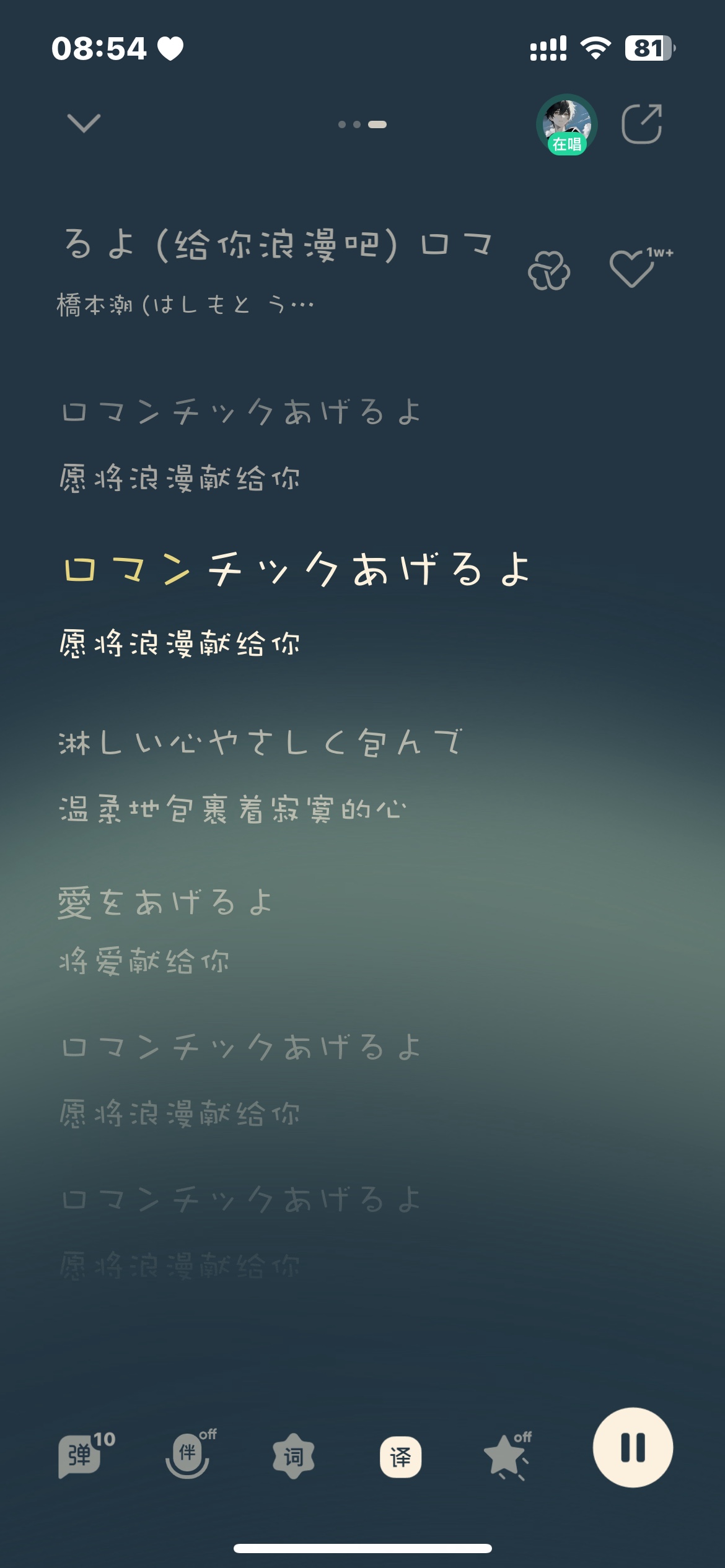725x1568 pixels.
Task: Jump to lyric line 淋しい心やさしく包んで
Action: pyautogui.click(x=260, y=742)
